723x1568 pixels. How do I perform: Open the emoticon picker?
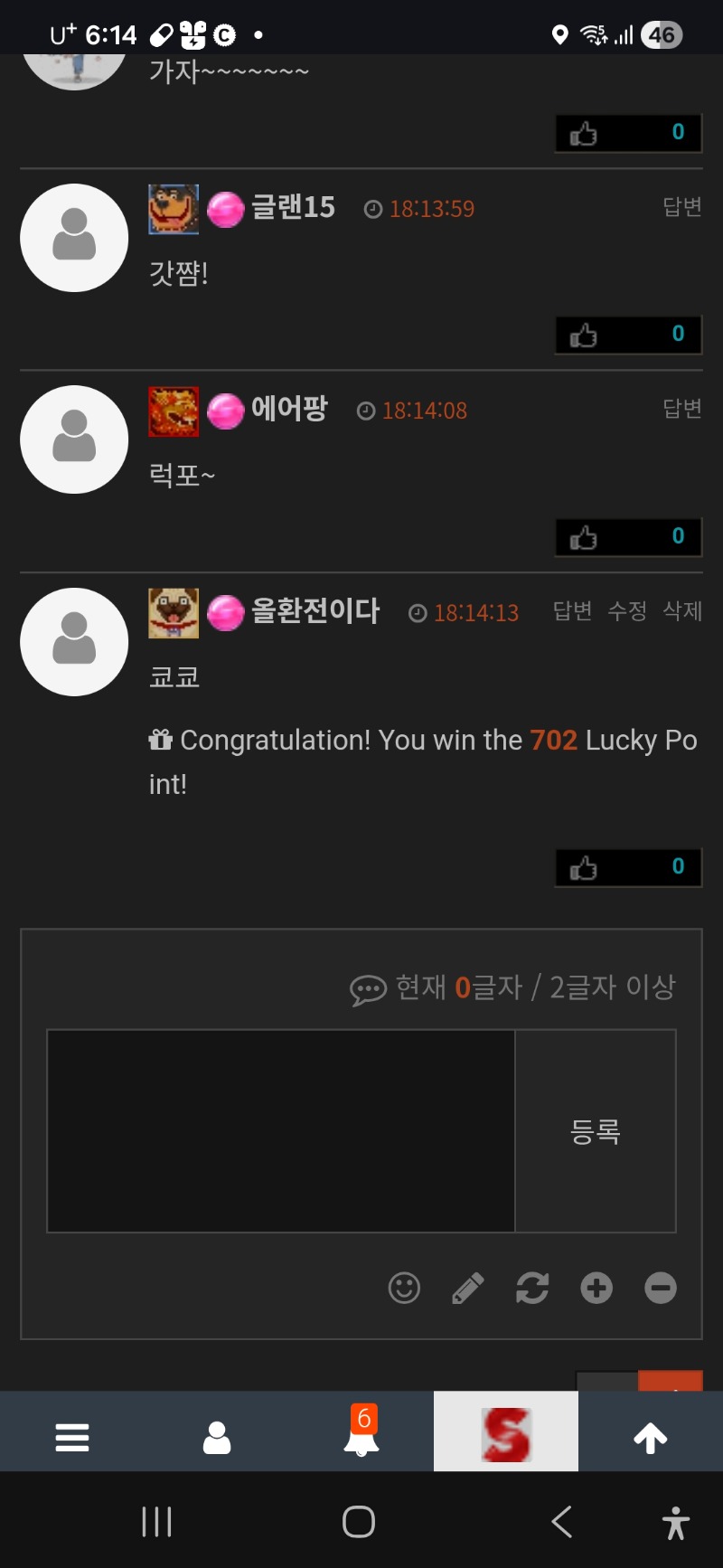pos(404,1288)
